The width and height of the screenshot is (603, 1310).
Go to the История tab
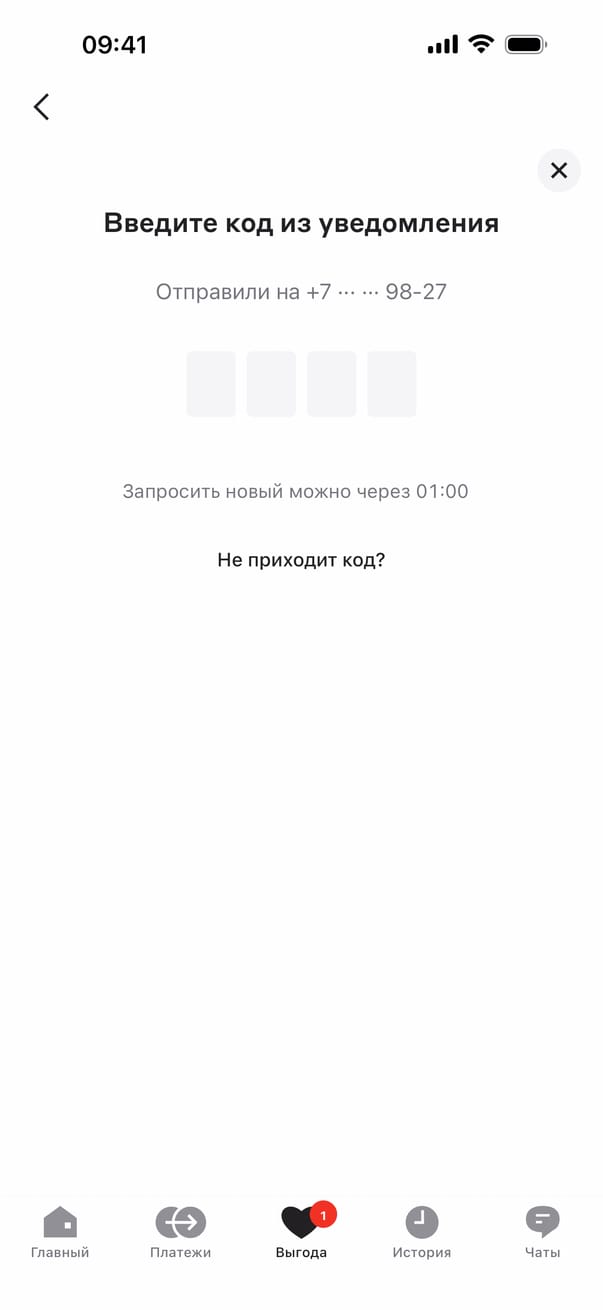421,1232
